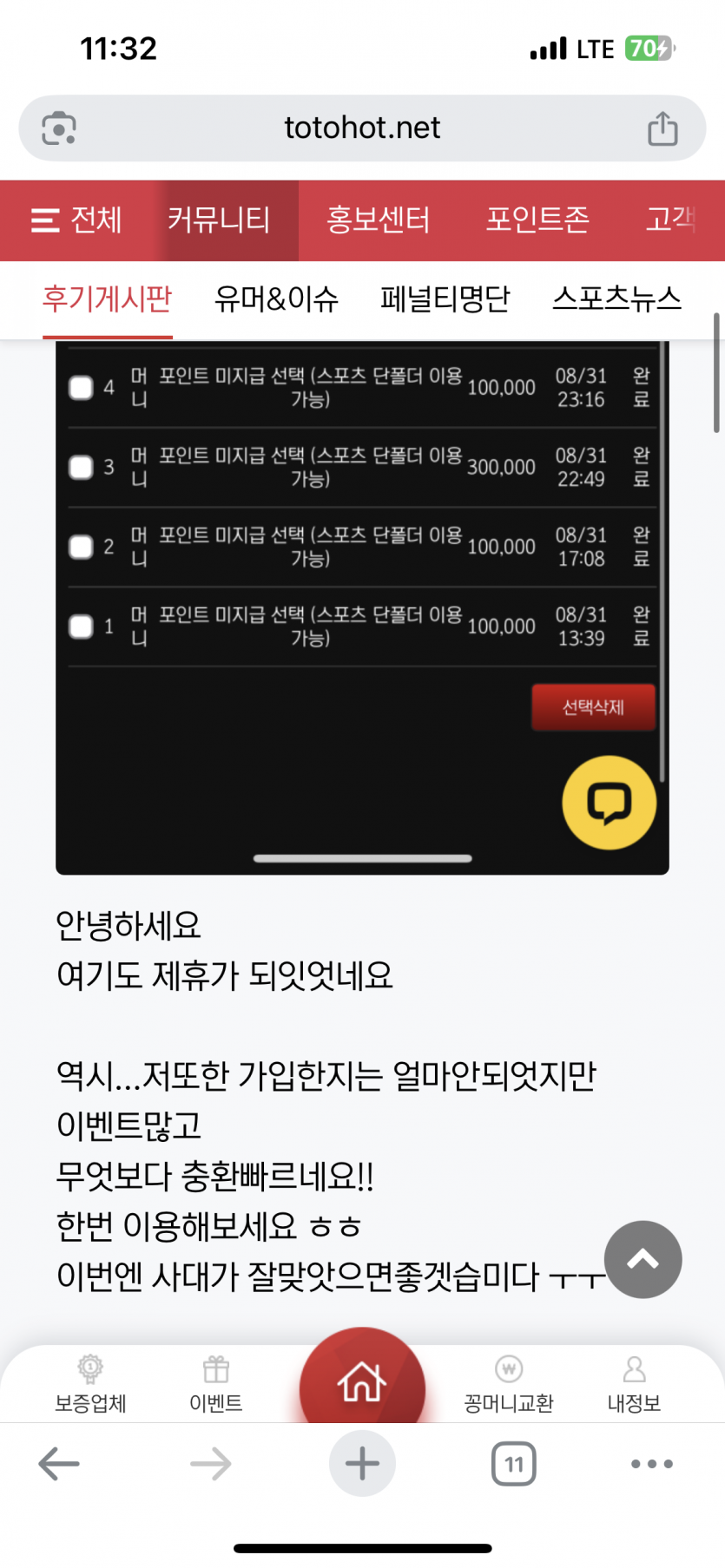Share this page from the address bar
The width and height of the screenshot is (725, 1568).
coord(662,128)
